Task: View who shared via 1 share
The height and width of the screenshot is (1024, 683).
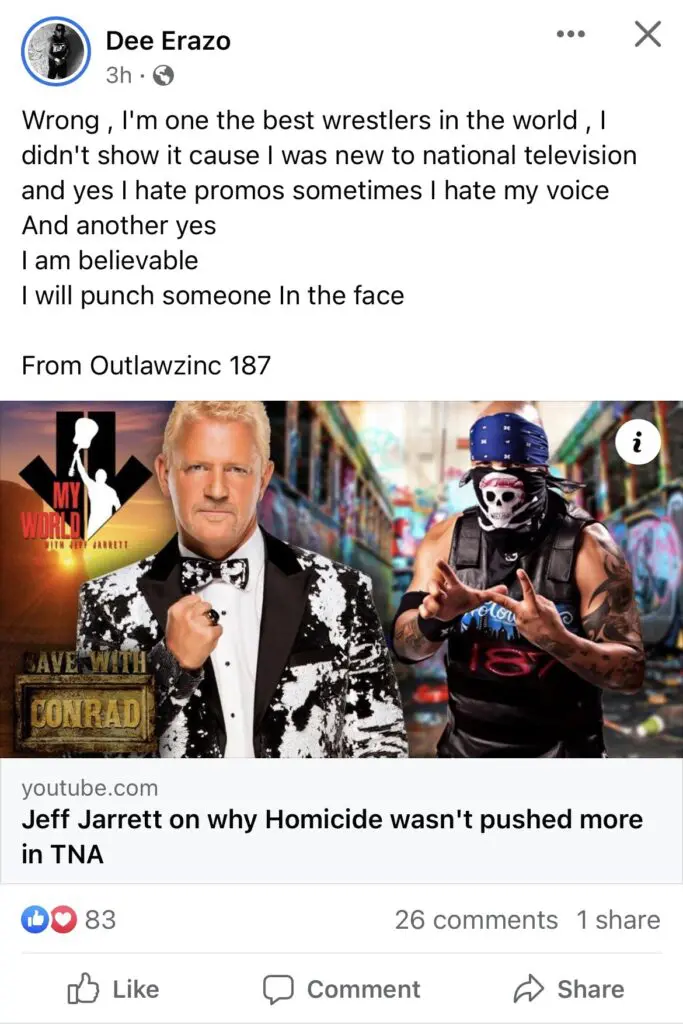Action: pyautogui.click(x=618, y=919)
